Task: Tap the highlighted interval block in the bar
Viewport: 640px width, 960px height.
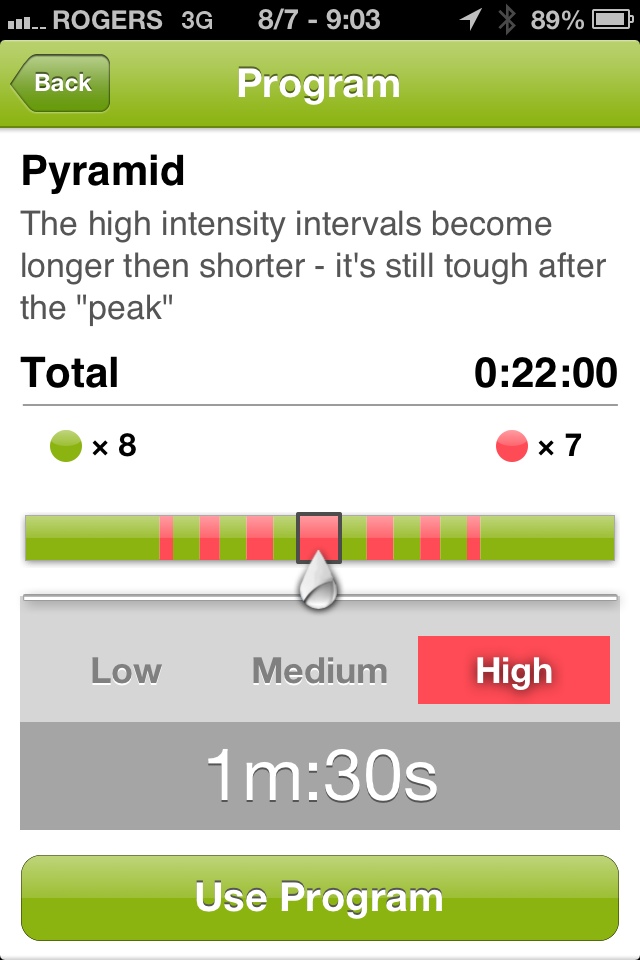Action: pyautogui.click(x=320, y=537)
